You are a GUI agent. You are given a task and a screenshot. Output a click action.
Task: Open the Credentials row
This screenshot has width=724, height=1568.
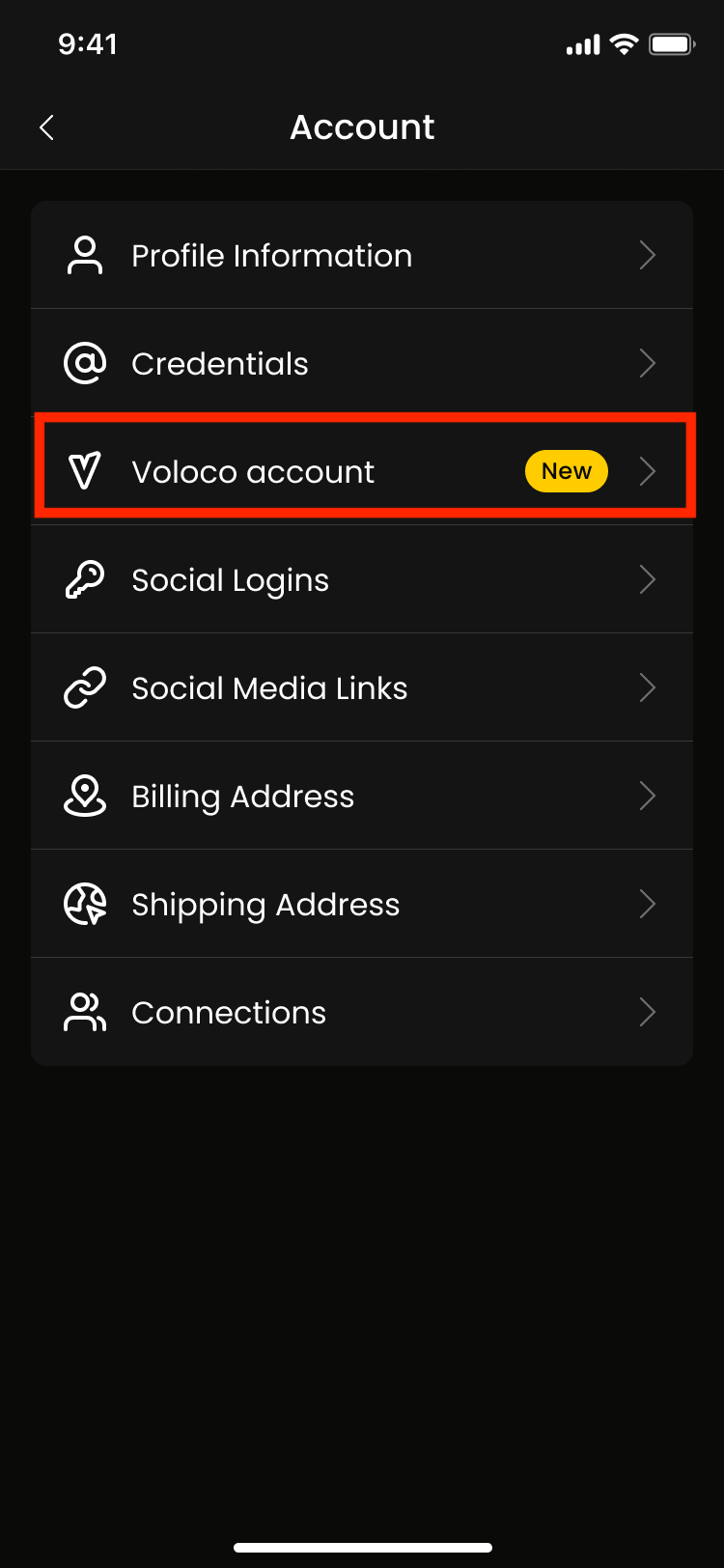click(361, 364)
